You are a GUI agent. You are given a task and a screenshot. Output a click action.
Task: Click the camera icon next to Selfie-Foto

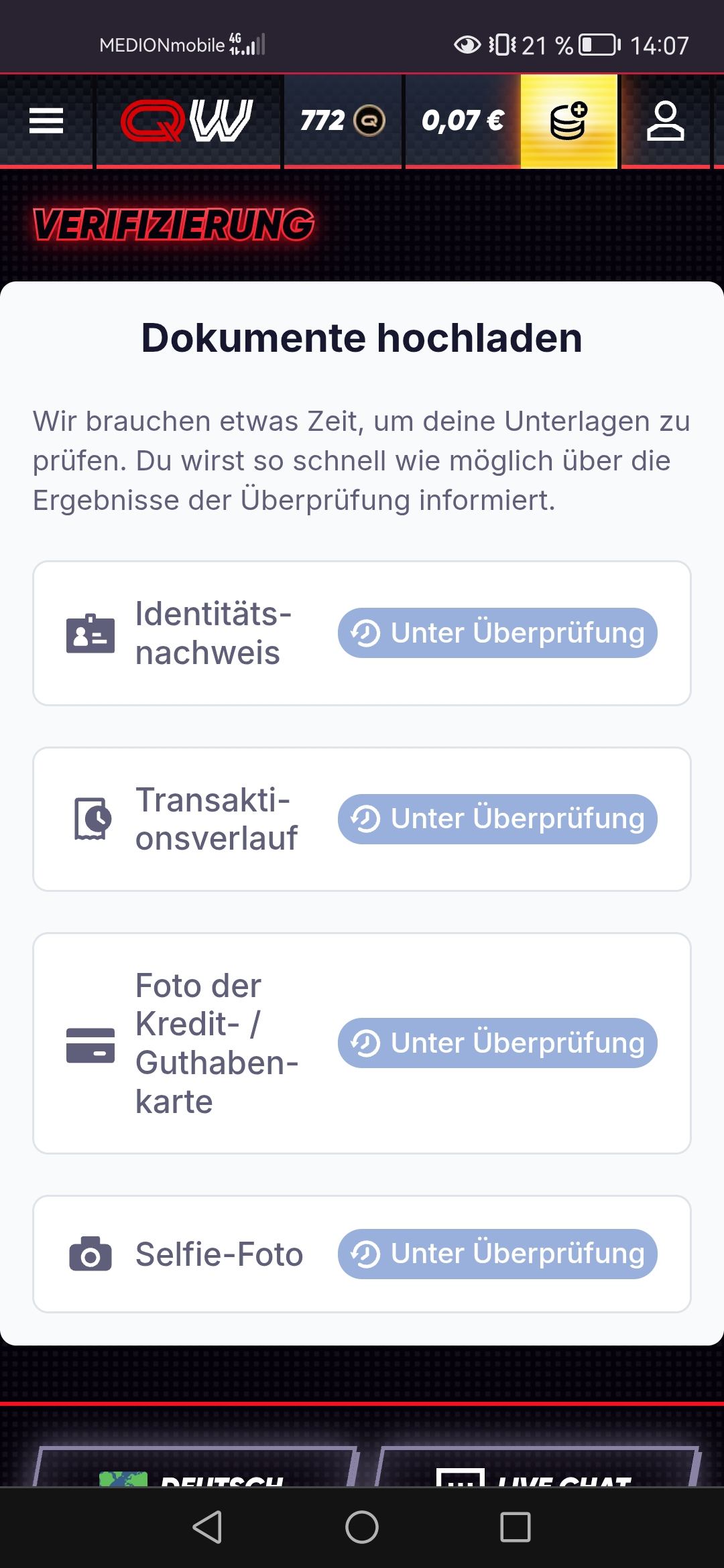pyautogui.click(x=90, y=1254)
